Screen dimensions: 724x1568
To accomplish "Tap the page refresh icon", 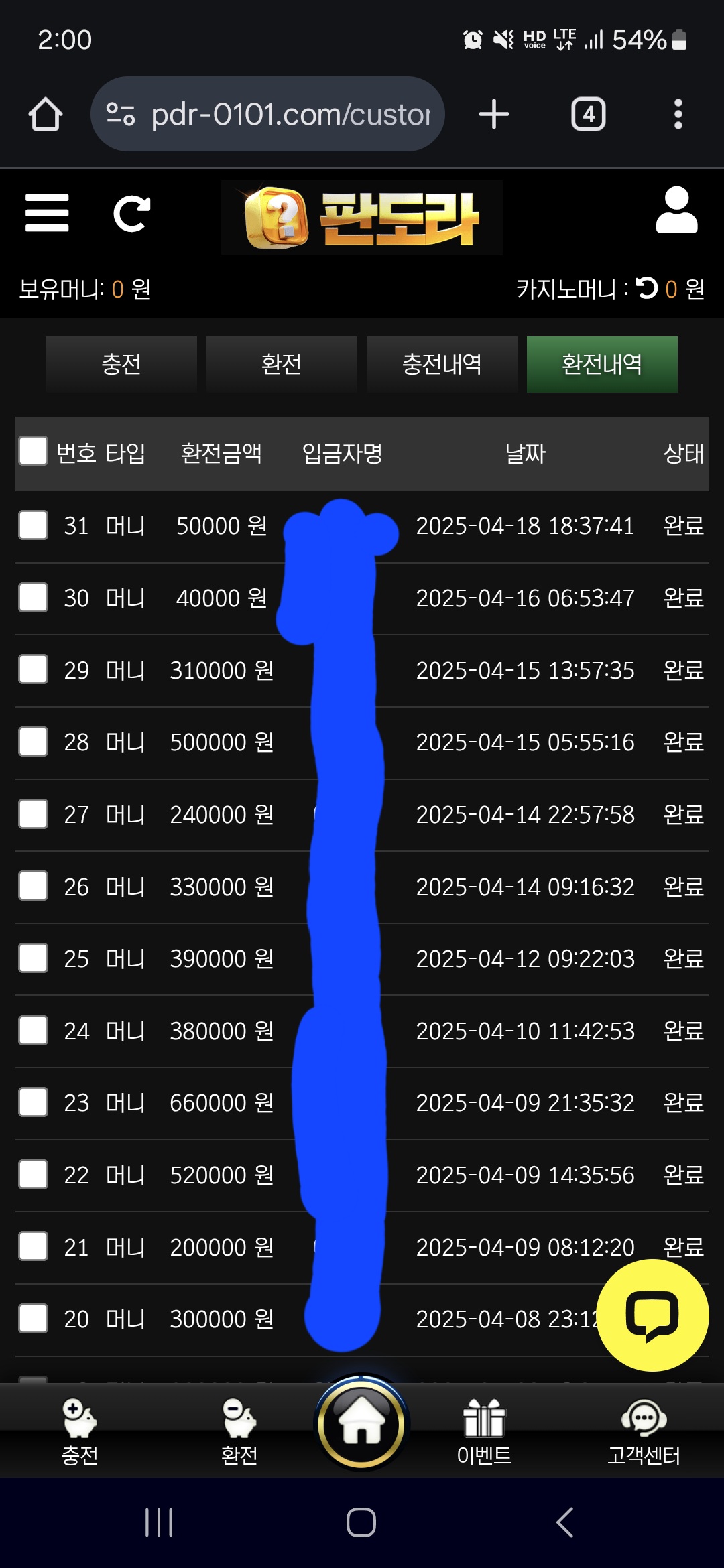I will pyautogui.click(x=131, y=214).
